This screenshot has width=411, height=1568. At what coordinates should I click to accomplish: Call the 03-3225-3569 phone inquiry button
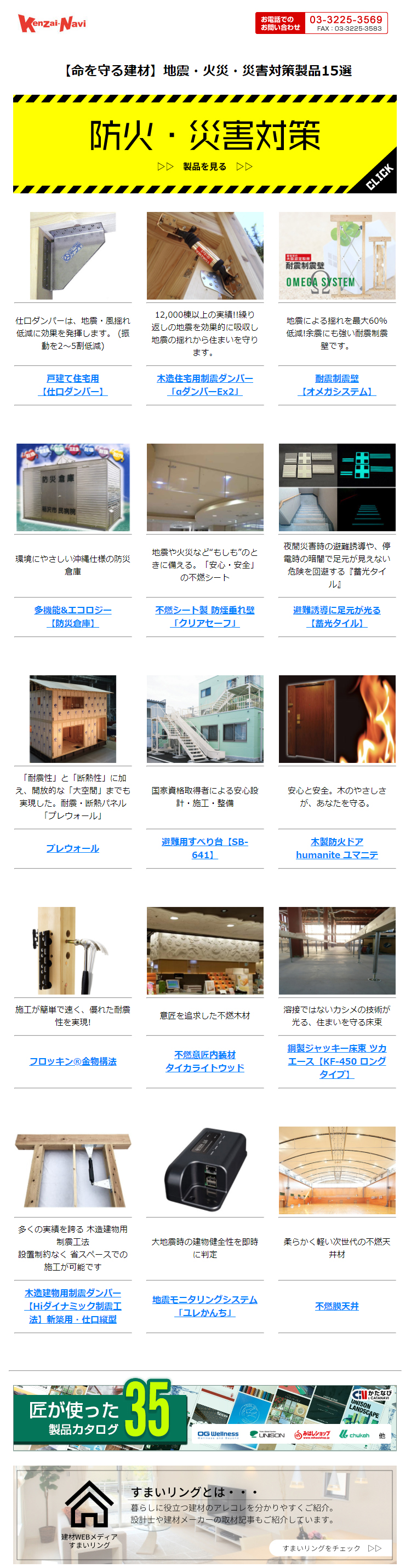click(x=321, y=23)
